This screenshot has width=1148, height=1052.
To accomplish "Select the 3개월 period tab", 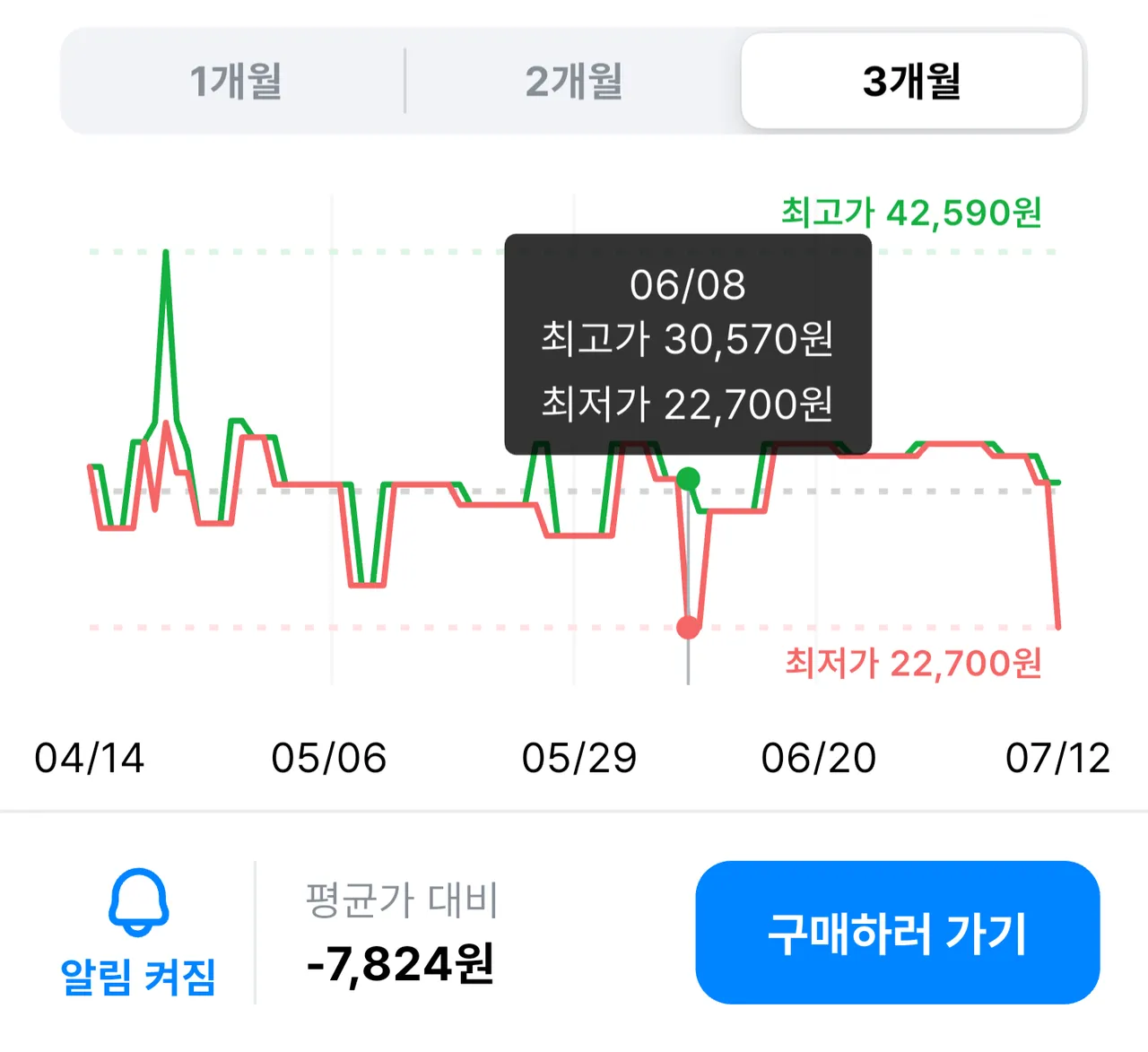I will (912, 82).
